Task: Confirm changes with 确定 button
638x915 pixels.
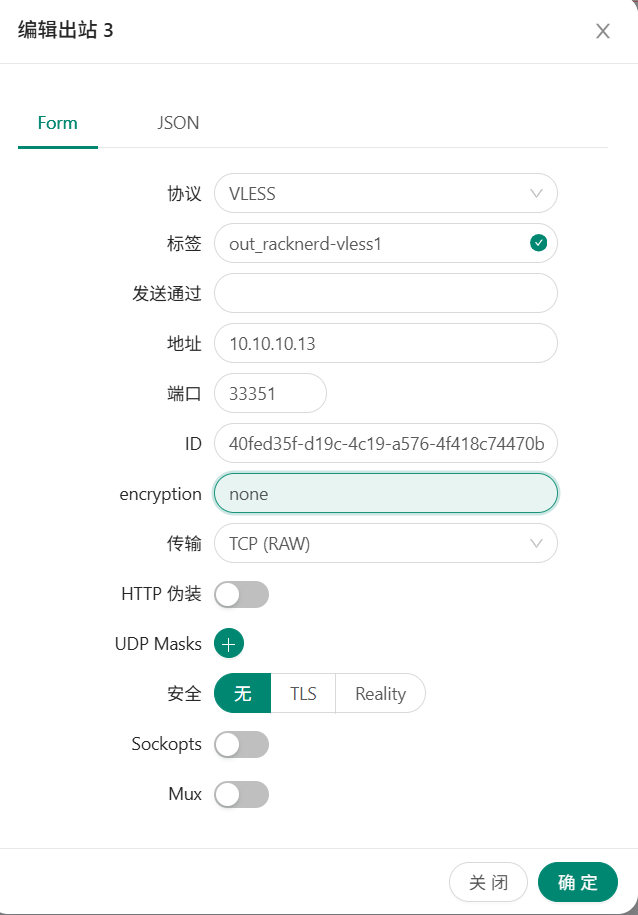Action: (x=577, y=882)
